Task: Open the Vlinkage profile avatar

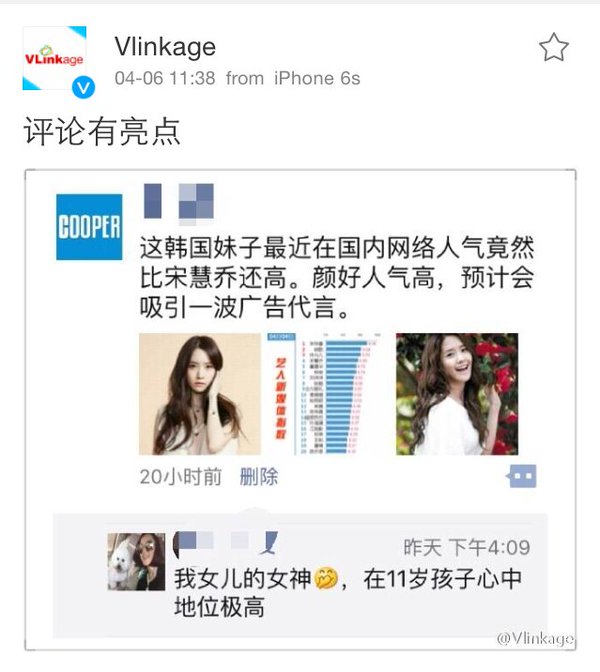Action: tap(54, 59)
